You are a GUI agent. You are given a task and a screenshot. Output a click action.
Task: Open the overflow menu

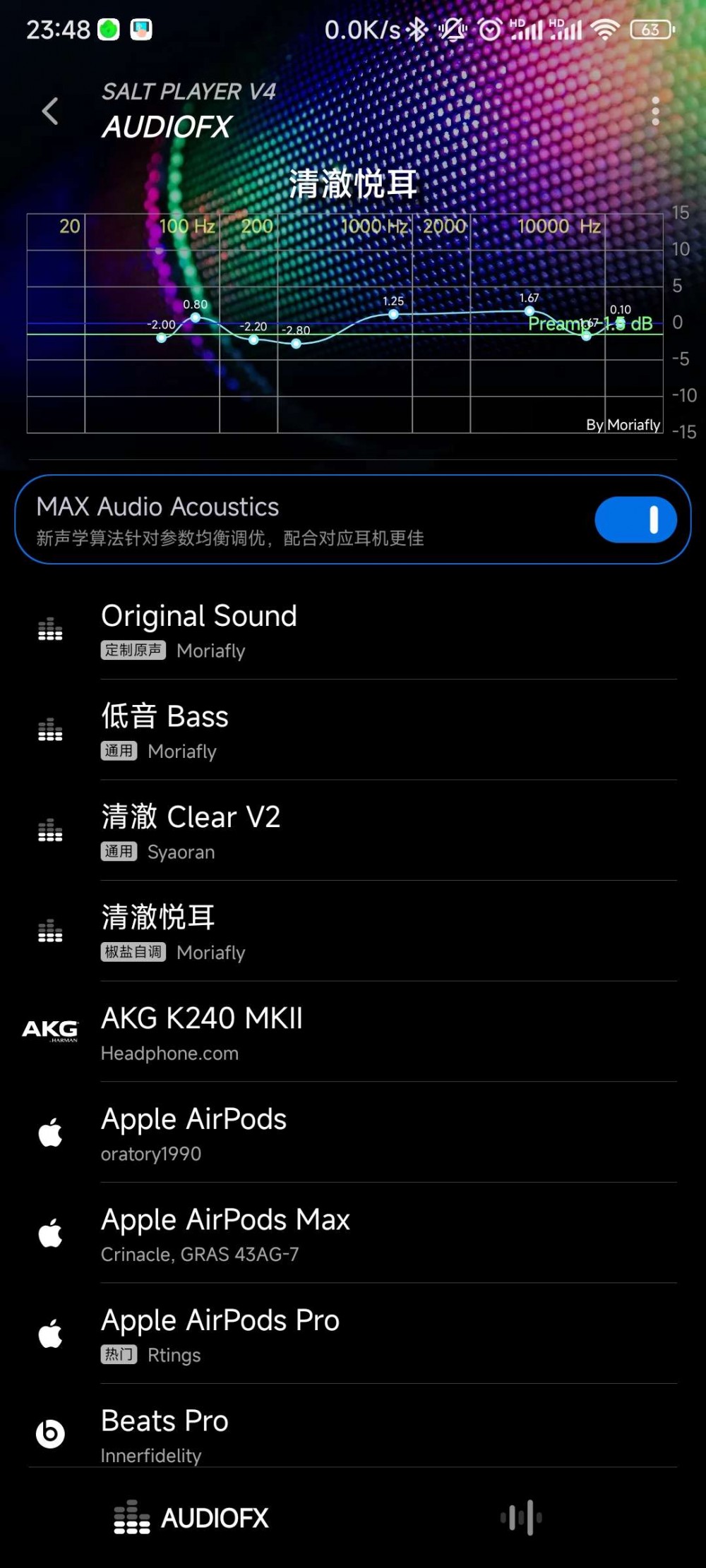(655, 111)
